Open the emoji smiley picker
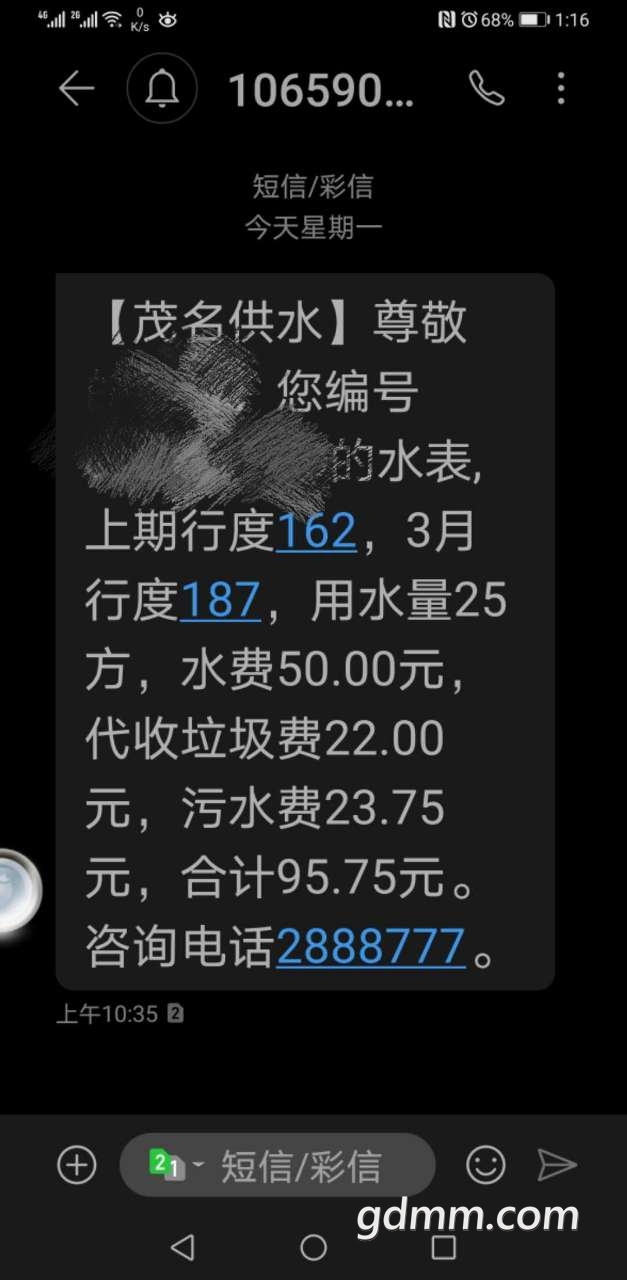The width and height of the screenshot is (627, 1280). tap(486, 1165)
